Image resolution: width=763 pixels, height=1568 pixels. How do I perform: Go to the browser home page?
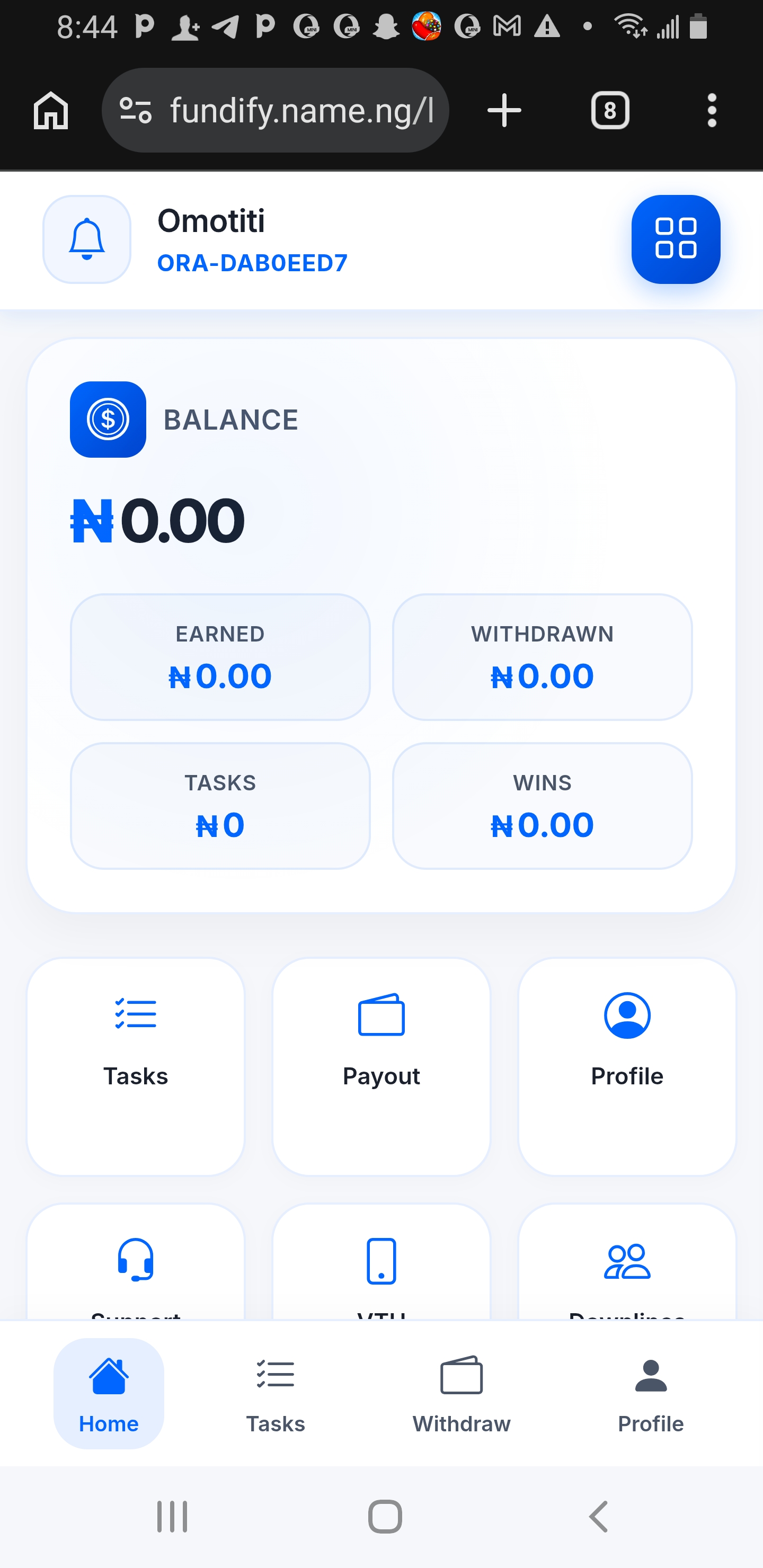tap(50, 110)
